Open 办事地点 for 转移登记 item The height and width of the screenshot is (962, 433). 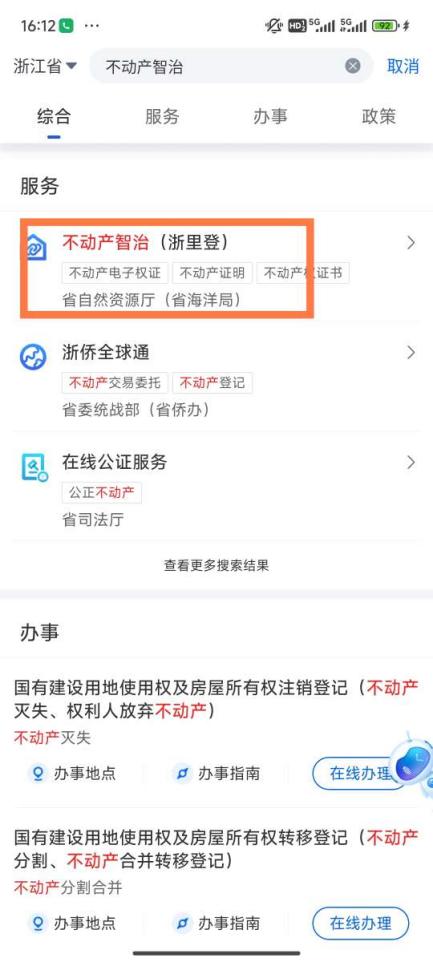[72, 923]
